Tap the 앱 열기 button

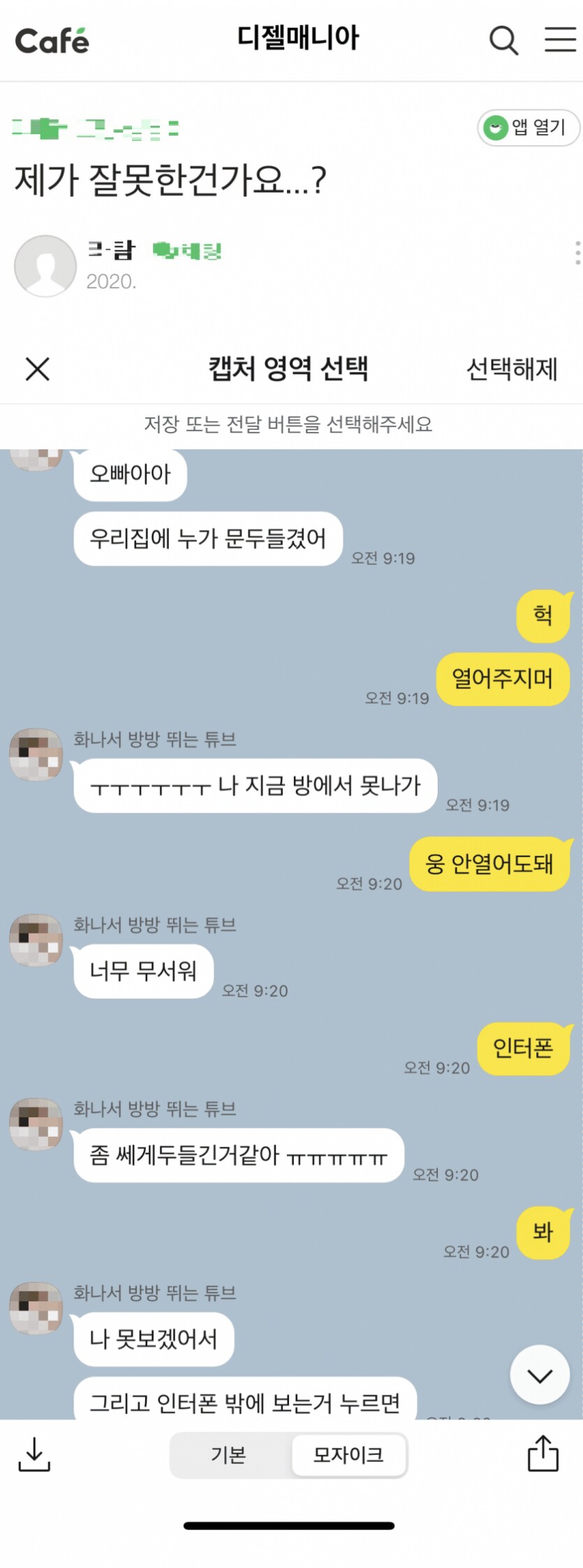(529, 128)
